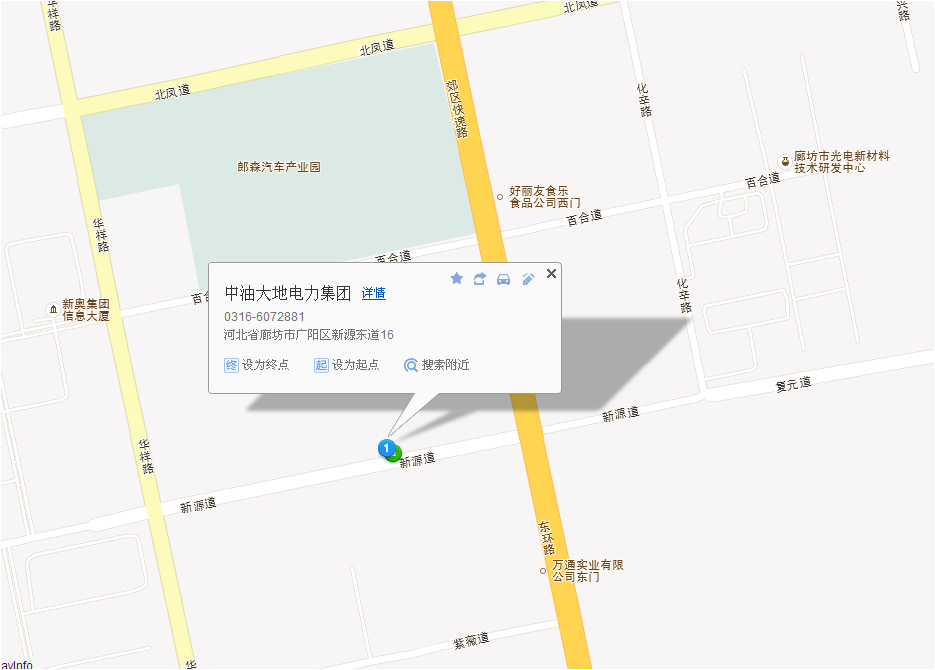Close the 中油大地电力集团 info popup
935x670 pixels.
coord(551,273)
